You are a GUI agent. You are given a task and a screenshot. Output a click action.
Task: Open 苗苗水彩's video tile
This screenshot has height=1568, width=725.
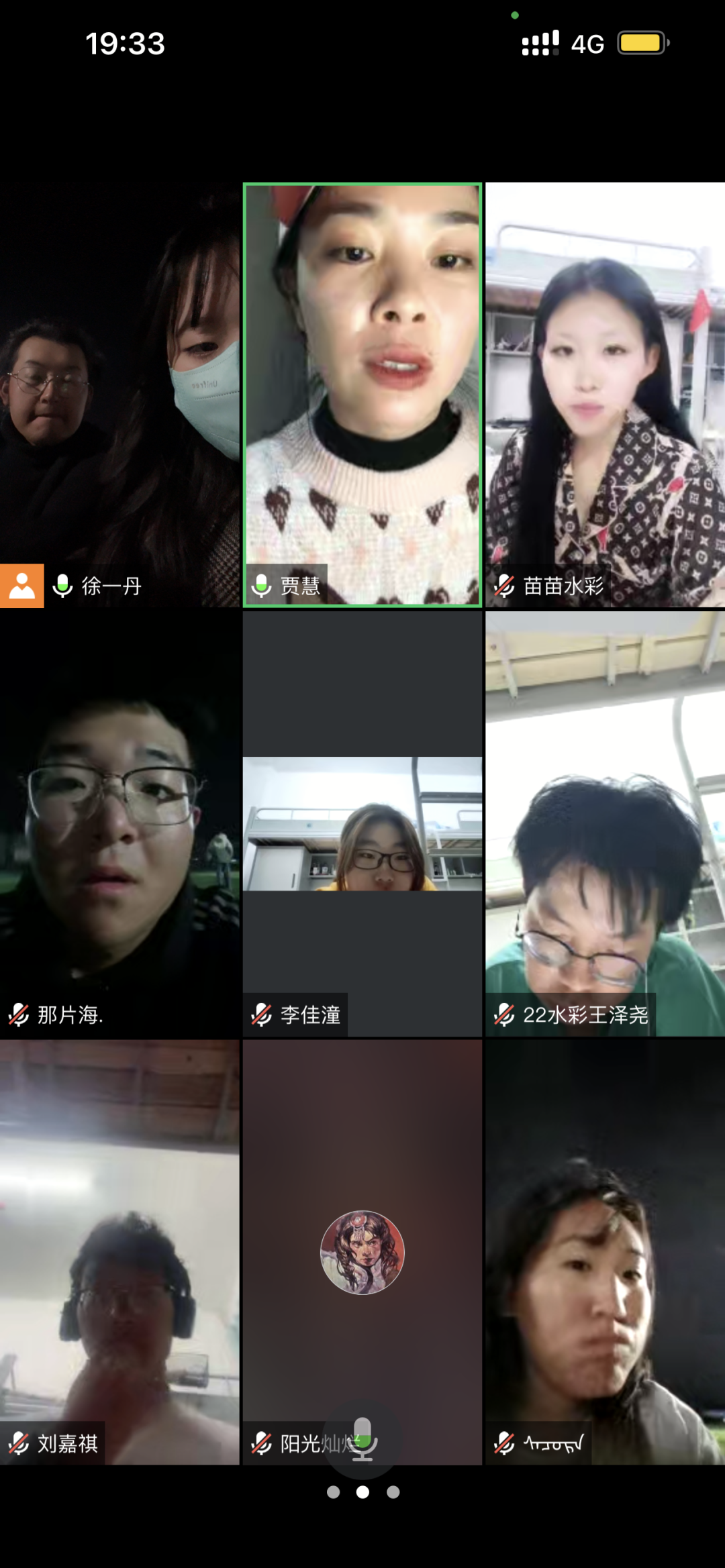click(x=605, y=395)
